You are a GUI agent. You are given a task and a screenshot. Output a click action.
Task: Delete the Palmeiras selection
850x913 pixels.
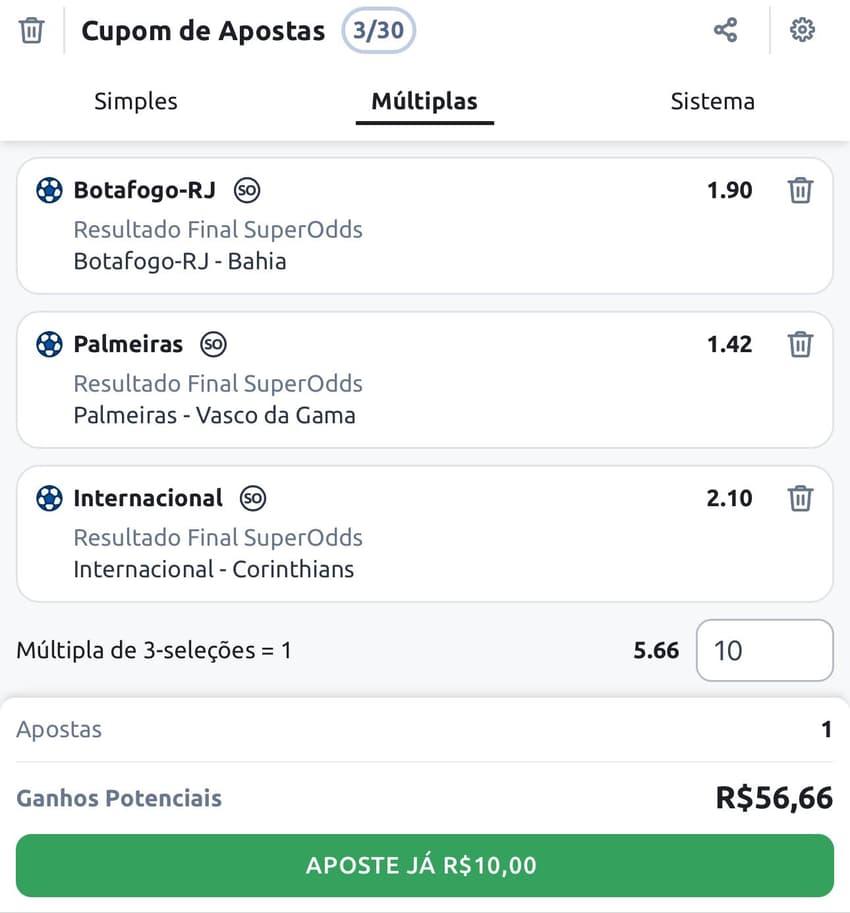(800, 344)
